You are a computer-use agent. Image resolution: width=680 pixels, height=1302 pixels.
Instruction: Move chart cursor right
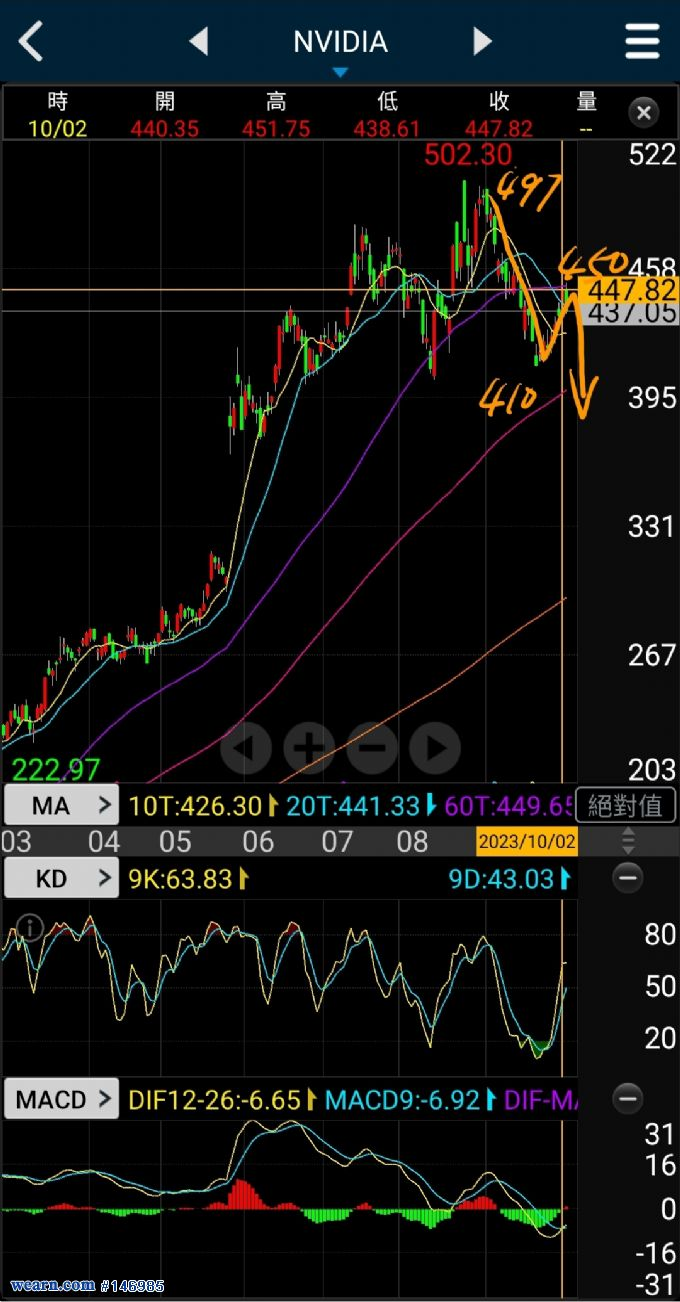click(434, 747)
